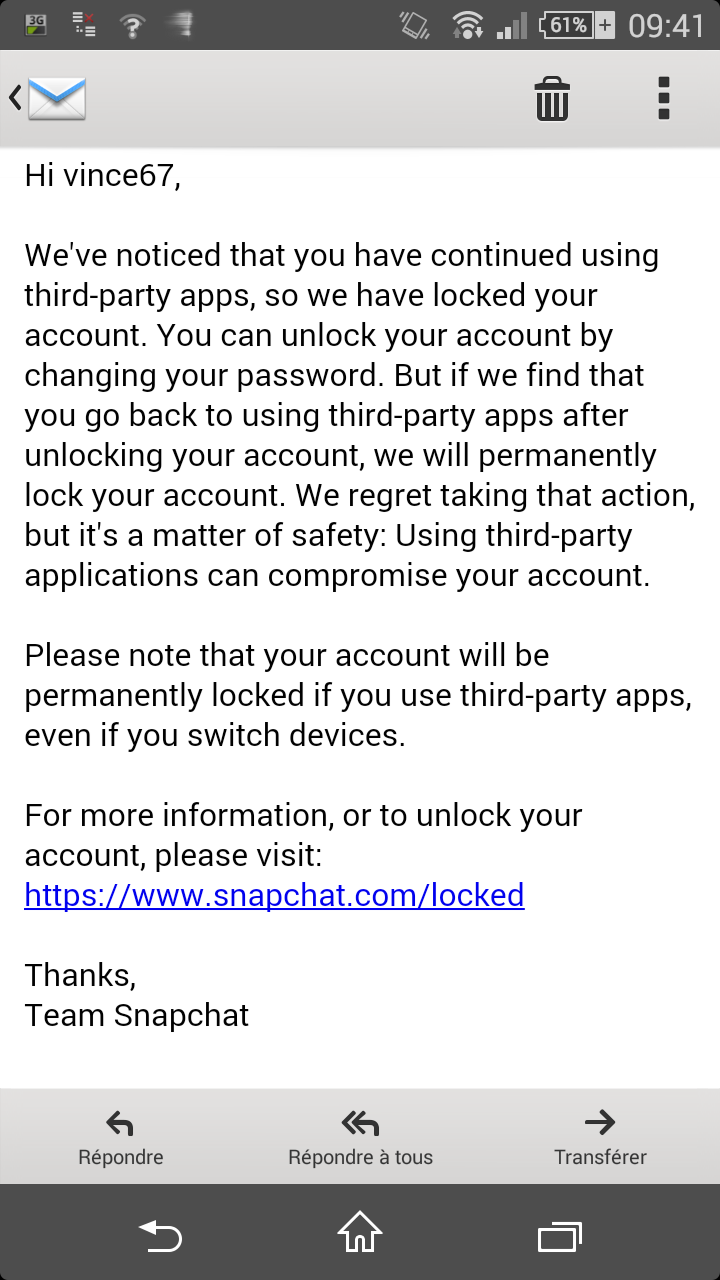Open the overflow menu
The image size is (720, 1280).
(x=663, y=99)
